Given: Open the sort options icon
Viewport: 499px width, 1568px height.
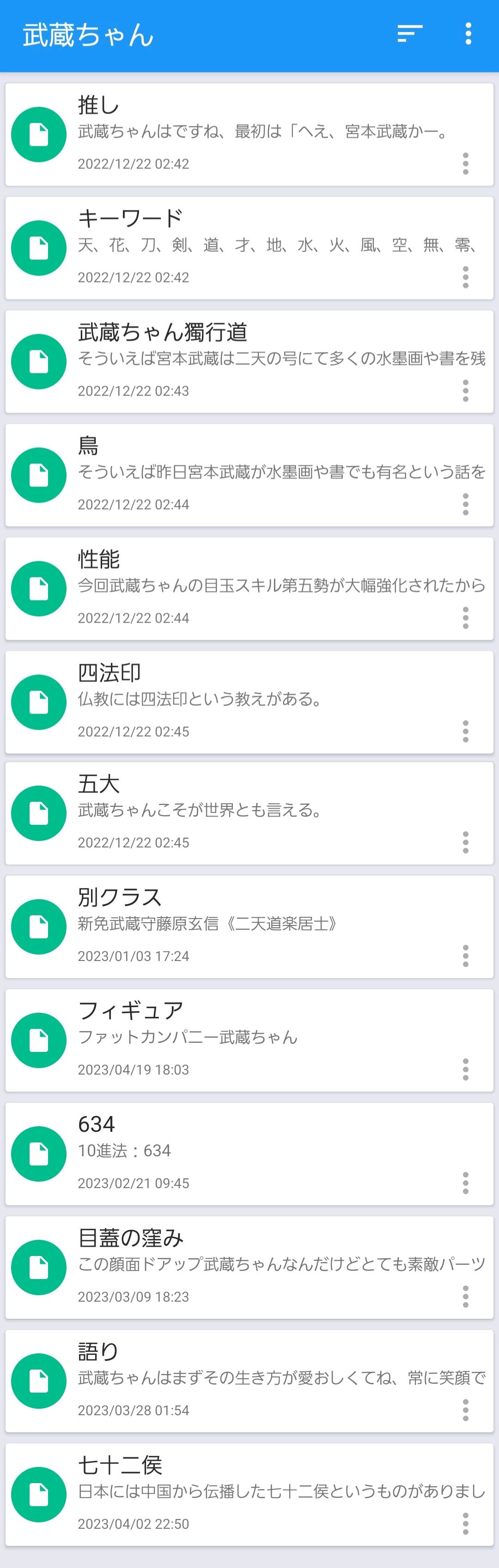Looking at the screenshot, I should [x=409, y=34].
